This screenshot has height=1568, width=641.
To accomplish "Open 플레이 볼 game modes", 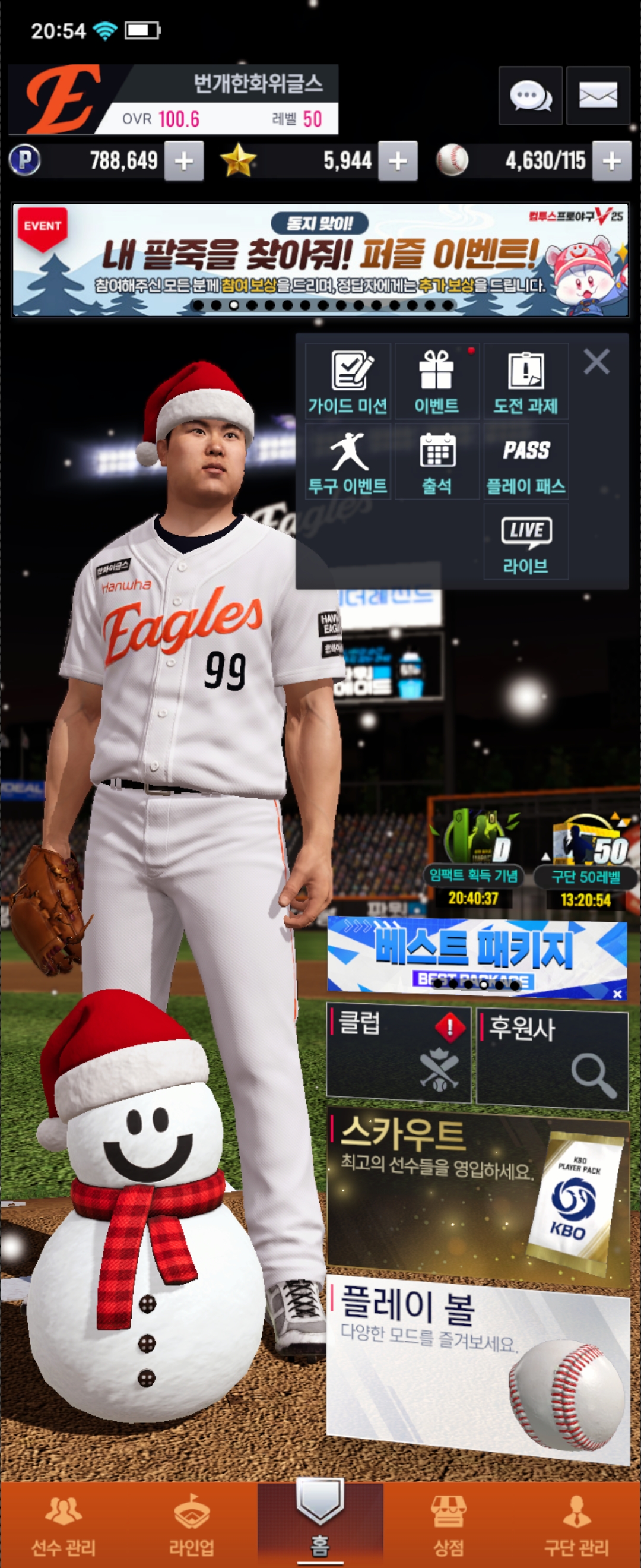I will 477,1367.
